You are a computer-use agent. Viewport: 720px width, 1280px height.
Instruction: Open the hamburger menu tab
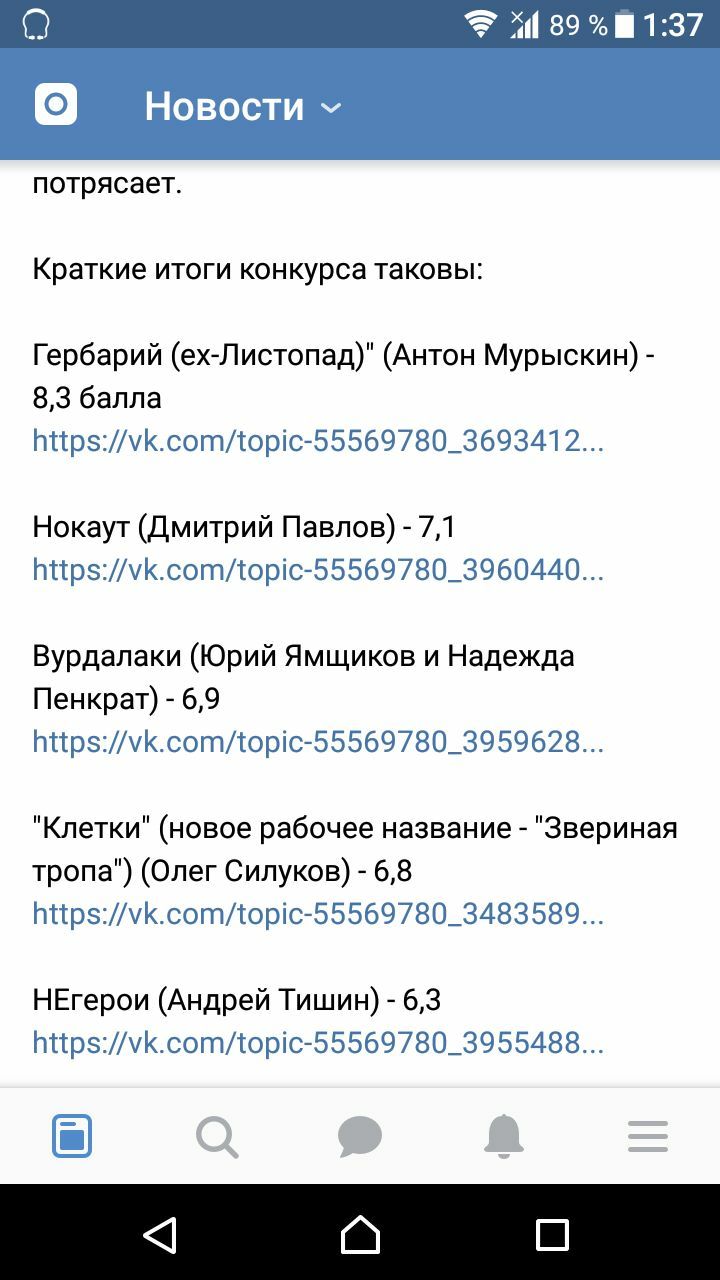point(648,1137)
